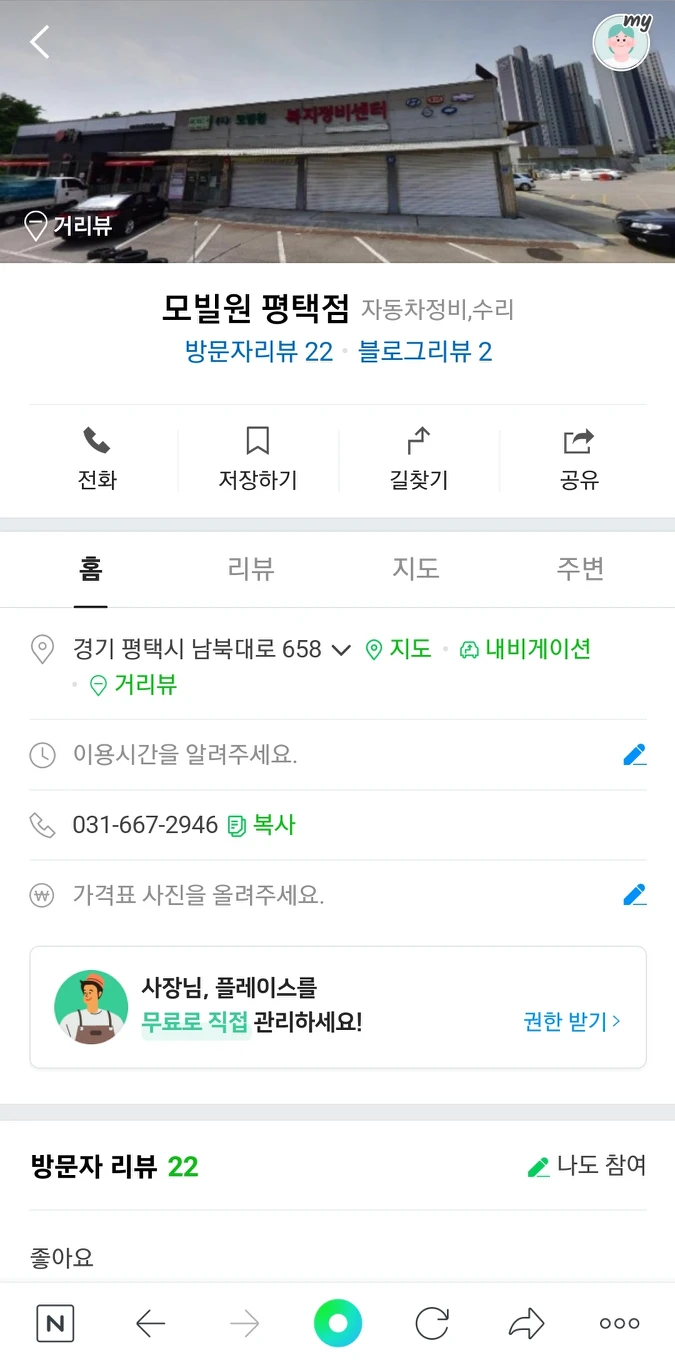Tap 권한 받기 to claim the place
Viewport: 675px width, 1365px height.
click(x=572, y=1021)
